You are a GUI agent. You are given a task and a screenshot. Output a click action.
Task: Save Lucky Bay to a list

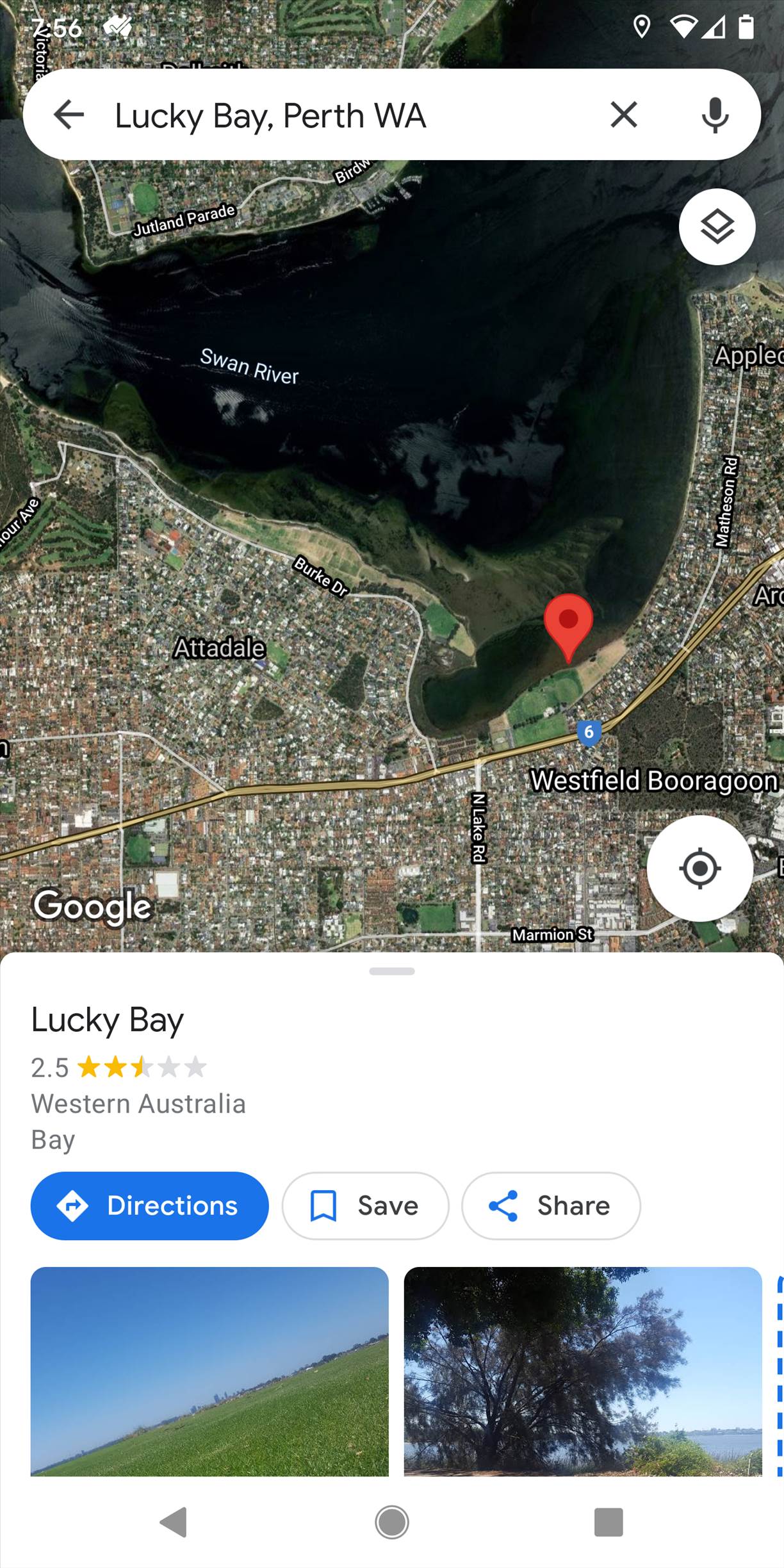pos(365,1206)
